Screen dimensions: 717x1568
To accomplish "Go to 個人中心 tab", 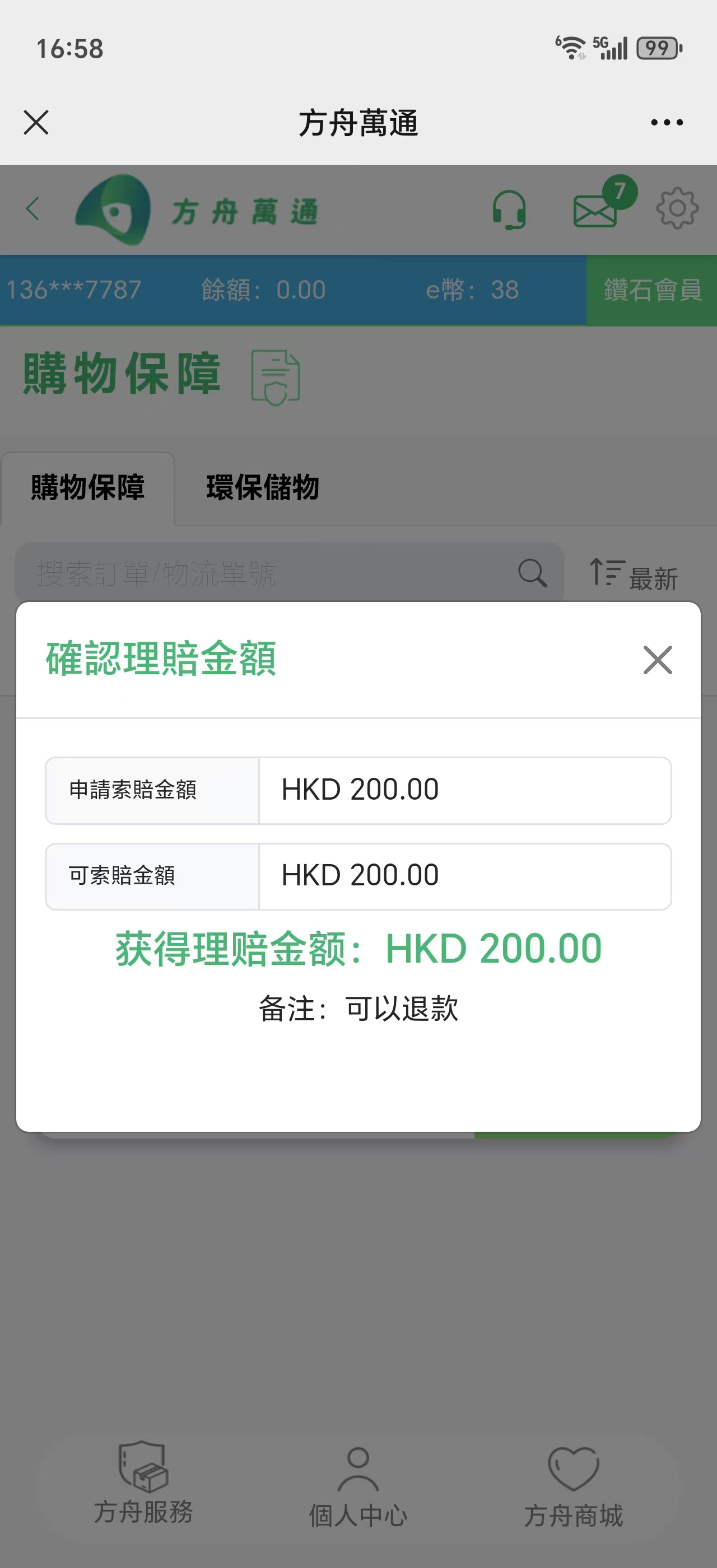I will click(358, 1487).
